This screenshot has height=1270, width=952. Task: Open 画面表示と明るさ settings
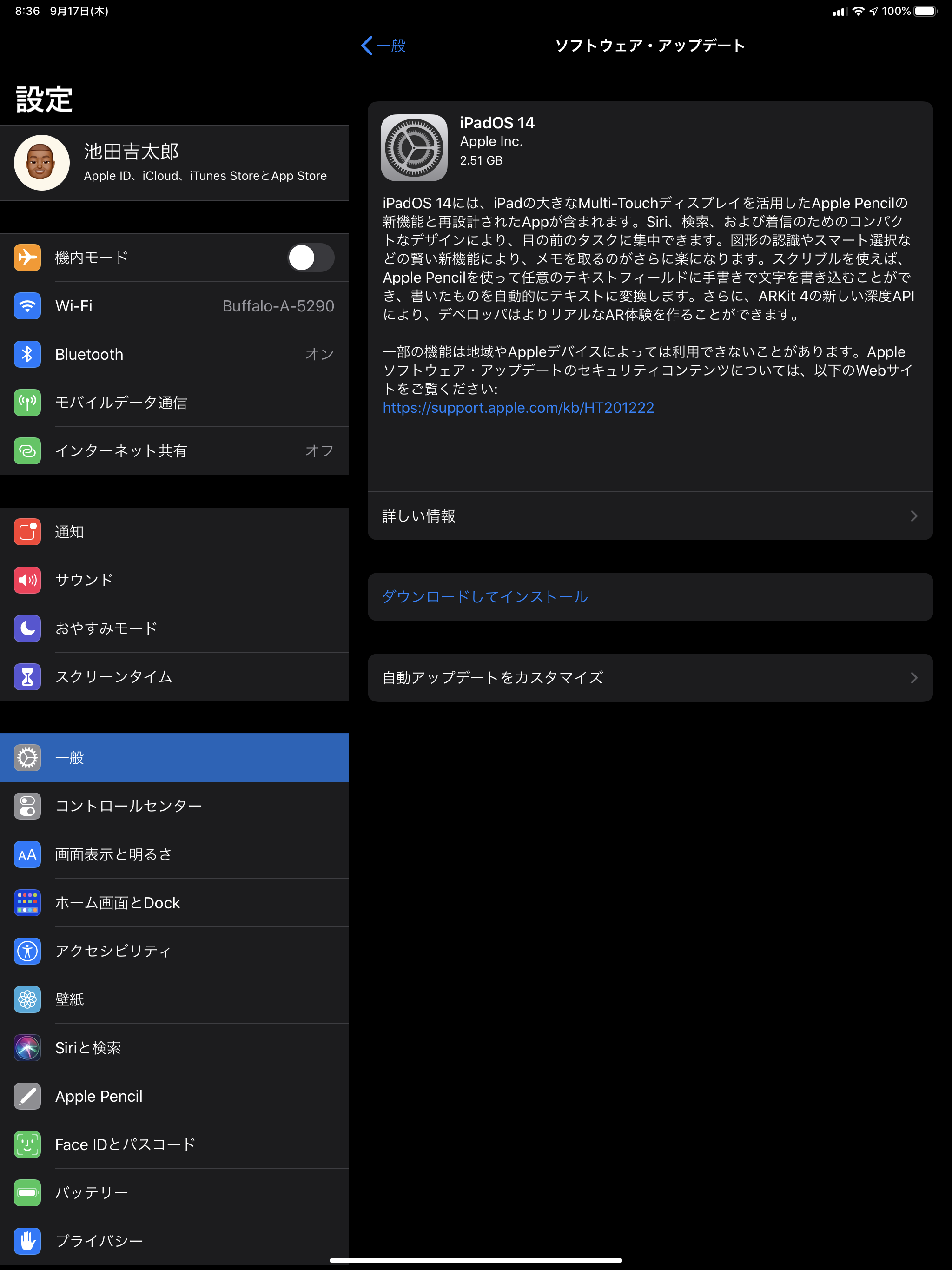[x=174, y=854]
